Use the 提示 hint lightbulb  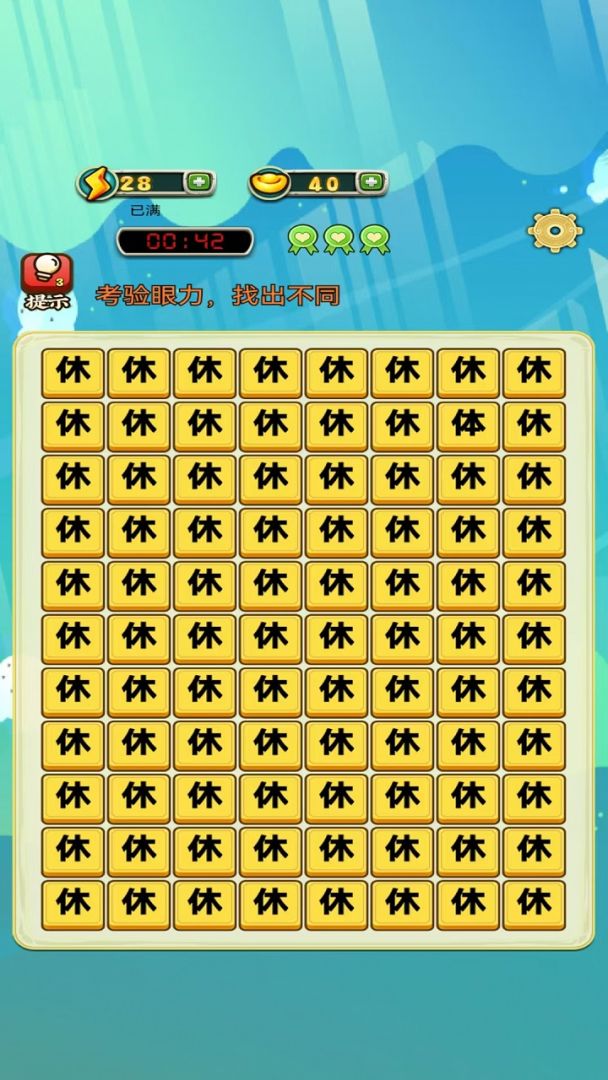click(47, 279)
